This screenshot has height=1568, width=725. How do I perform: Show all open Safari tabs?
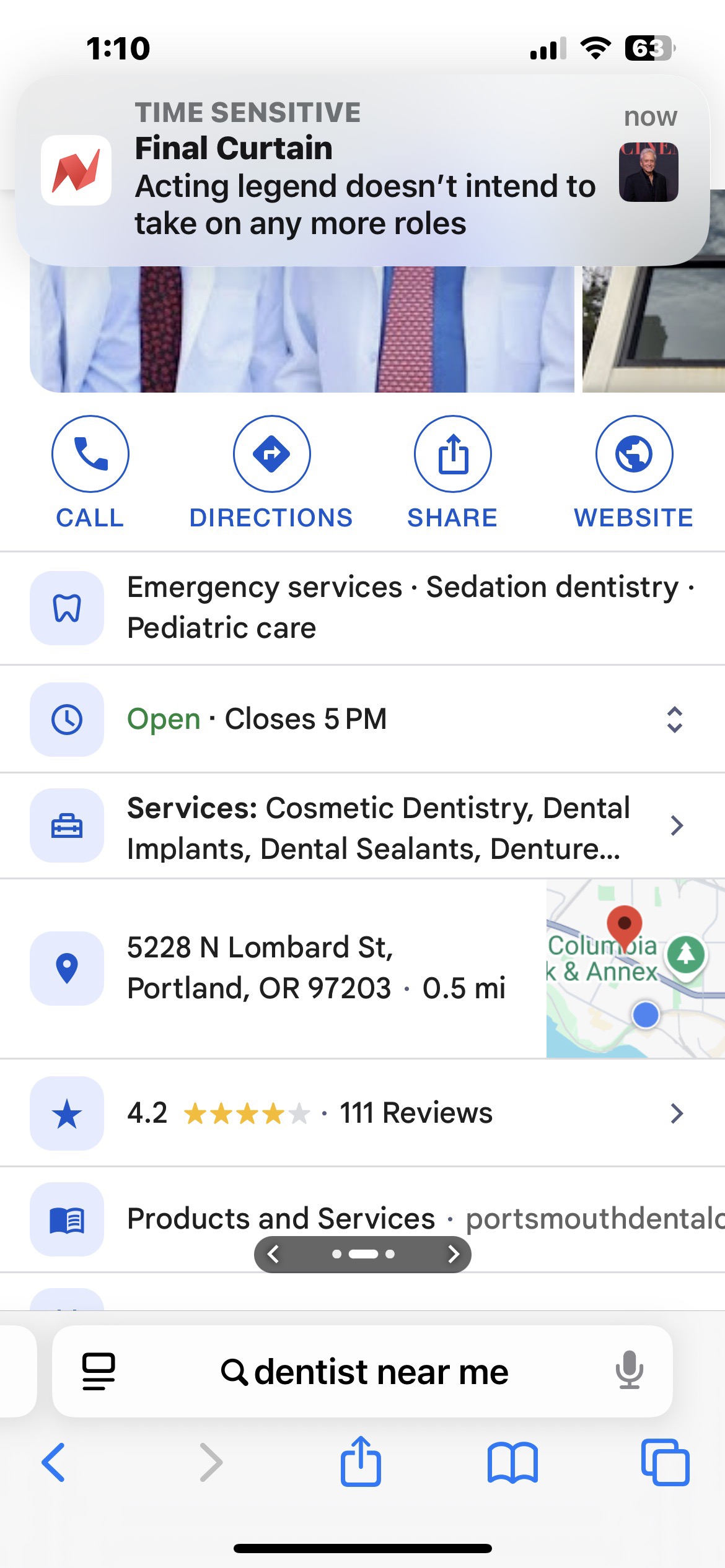tap(665, 1463)
